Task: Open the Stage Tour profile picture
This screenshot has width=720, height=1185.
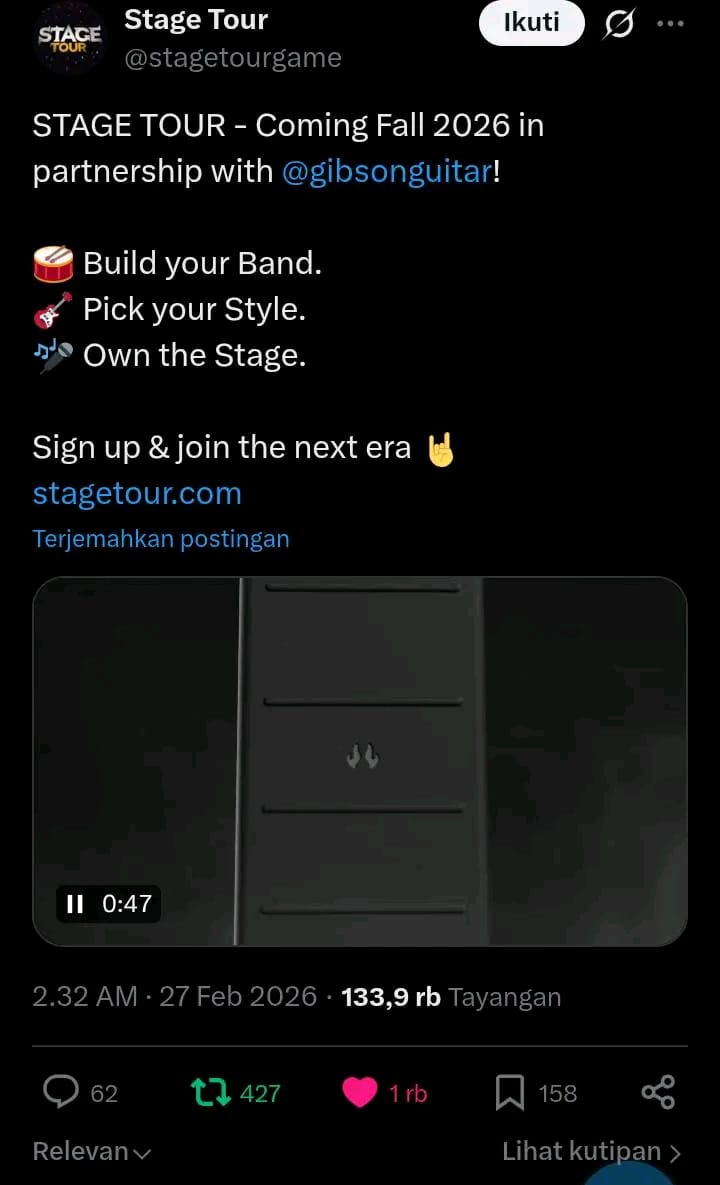Action: [69, 37]
